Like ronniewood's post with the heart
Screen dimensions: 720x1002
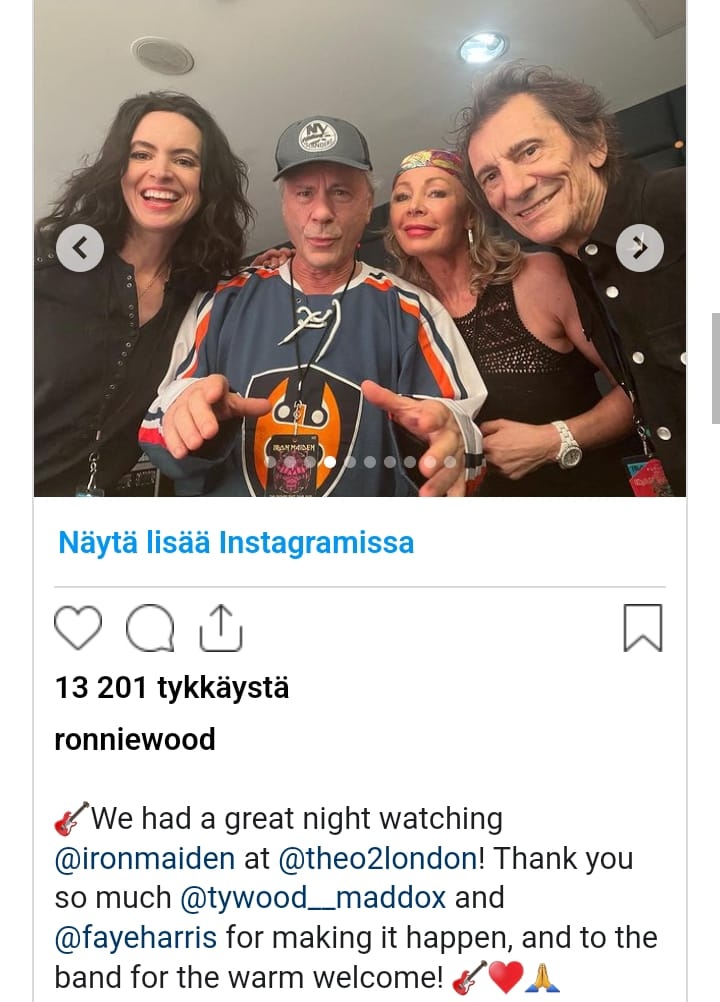(x=78, y=628)
